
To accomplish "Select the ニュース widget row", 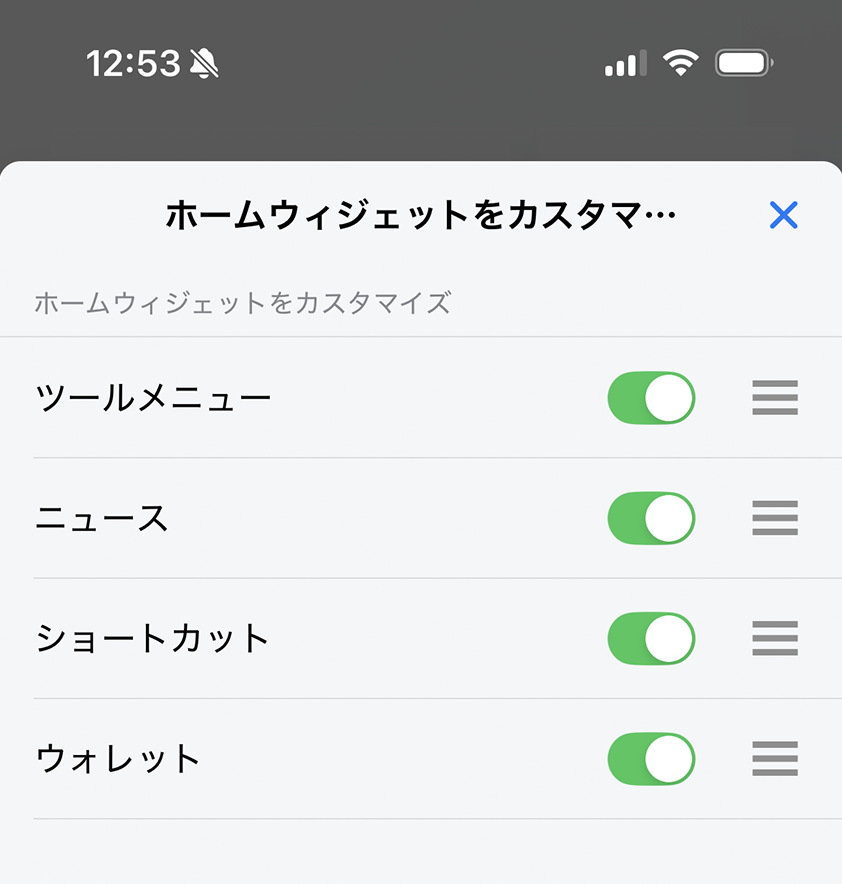I will tap(300, 518).
